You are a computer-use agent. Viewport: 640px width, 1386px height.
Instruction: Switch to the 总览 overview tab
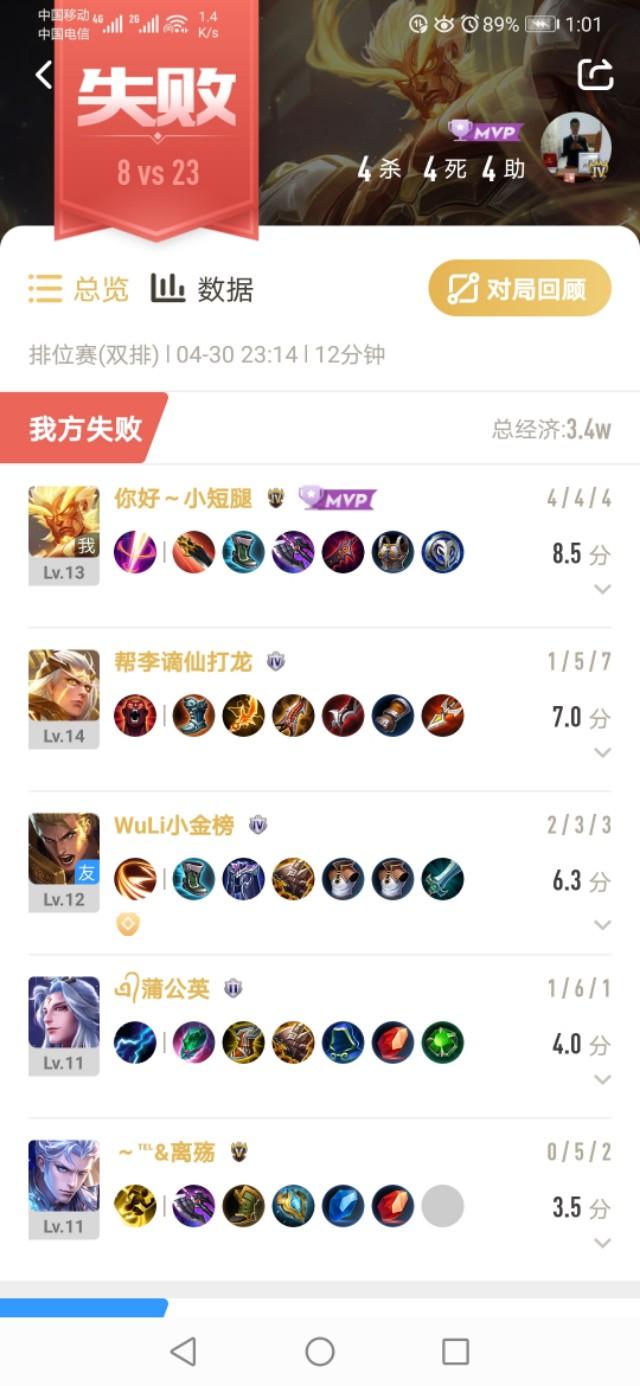[x=79, y=289]
